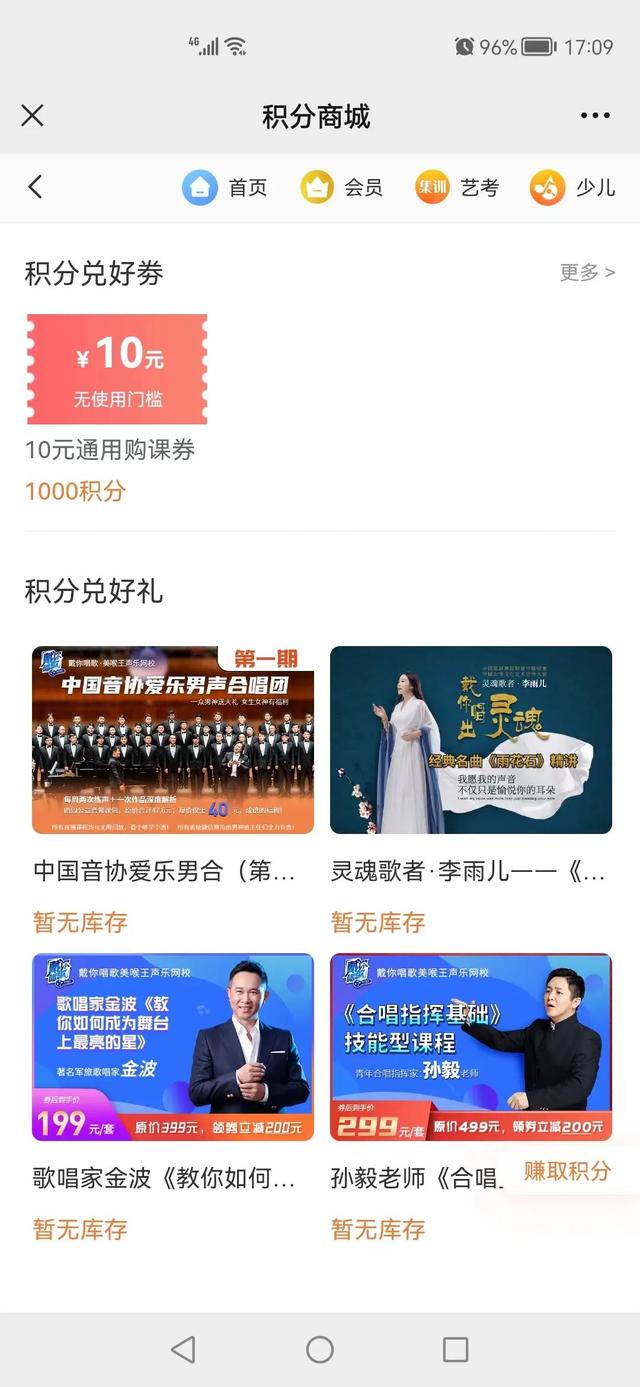Open the system recent apps view
Image resolution: width=640 pixels, height=1387 pixels.
(x=455, y=1350)
